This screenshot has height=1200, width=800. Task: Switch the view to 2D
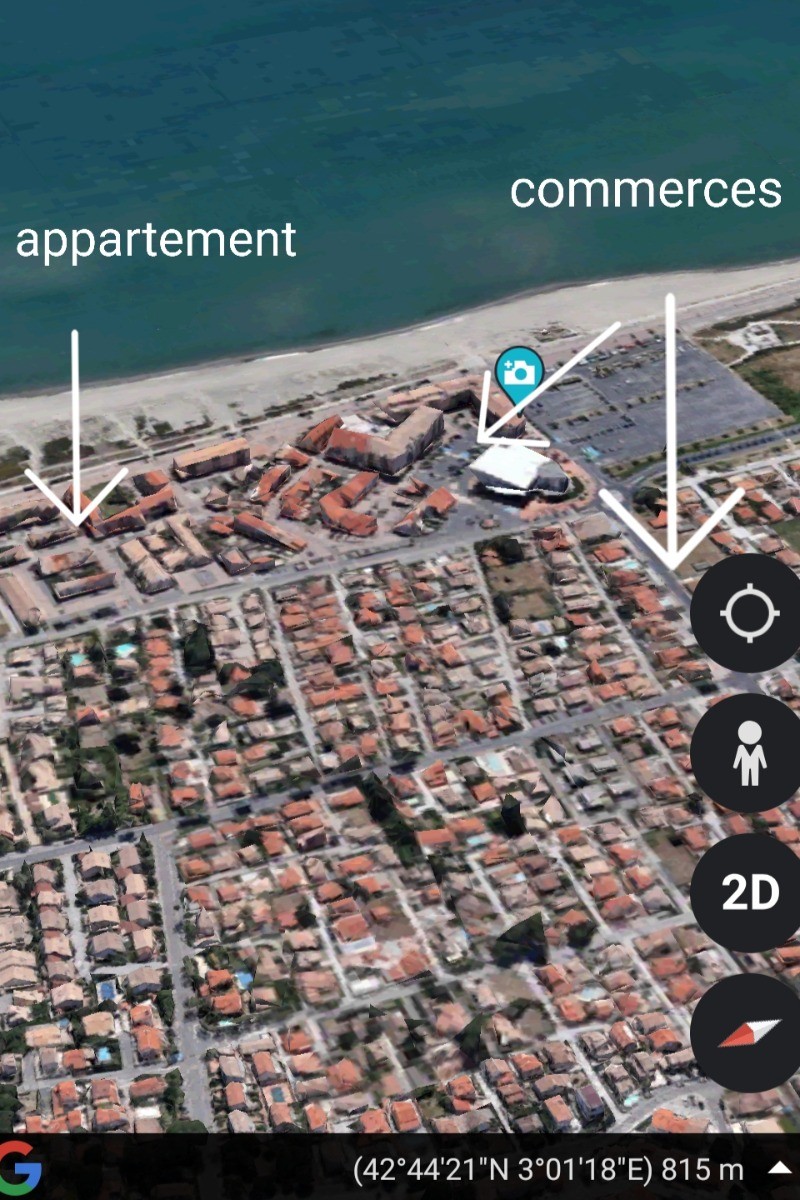[x=749, y=894]
